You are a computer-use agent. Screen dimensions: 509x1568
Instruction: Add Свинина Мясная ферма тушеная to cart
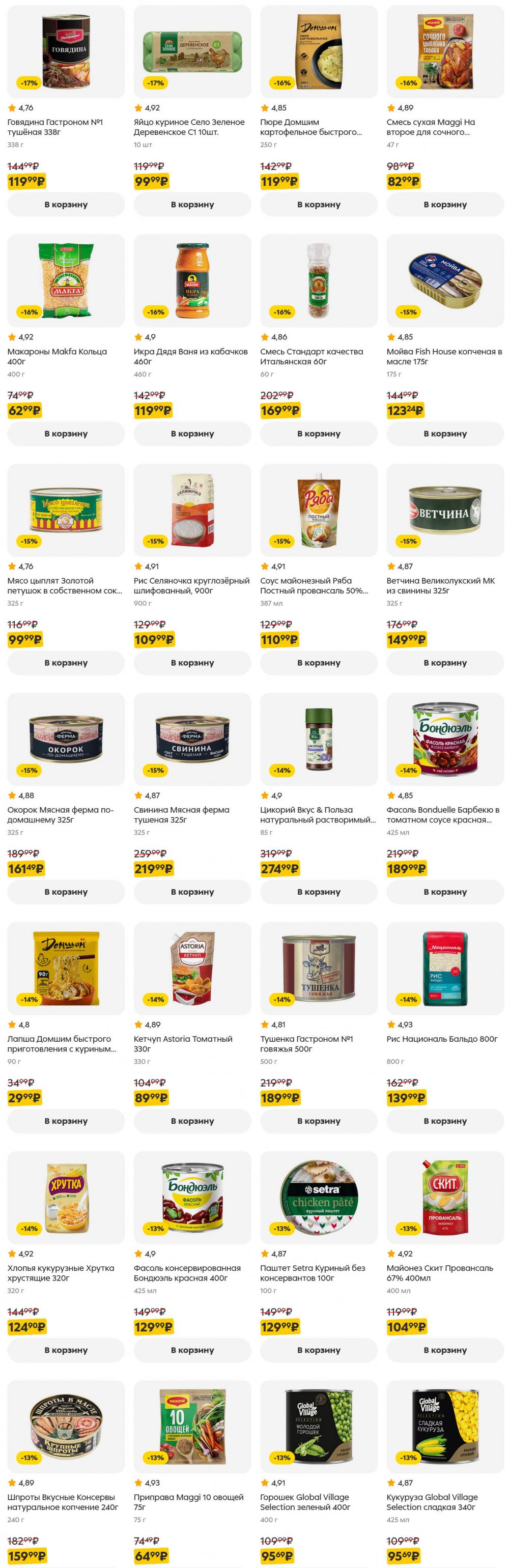coord(192,892)
